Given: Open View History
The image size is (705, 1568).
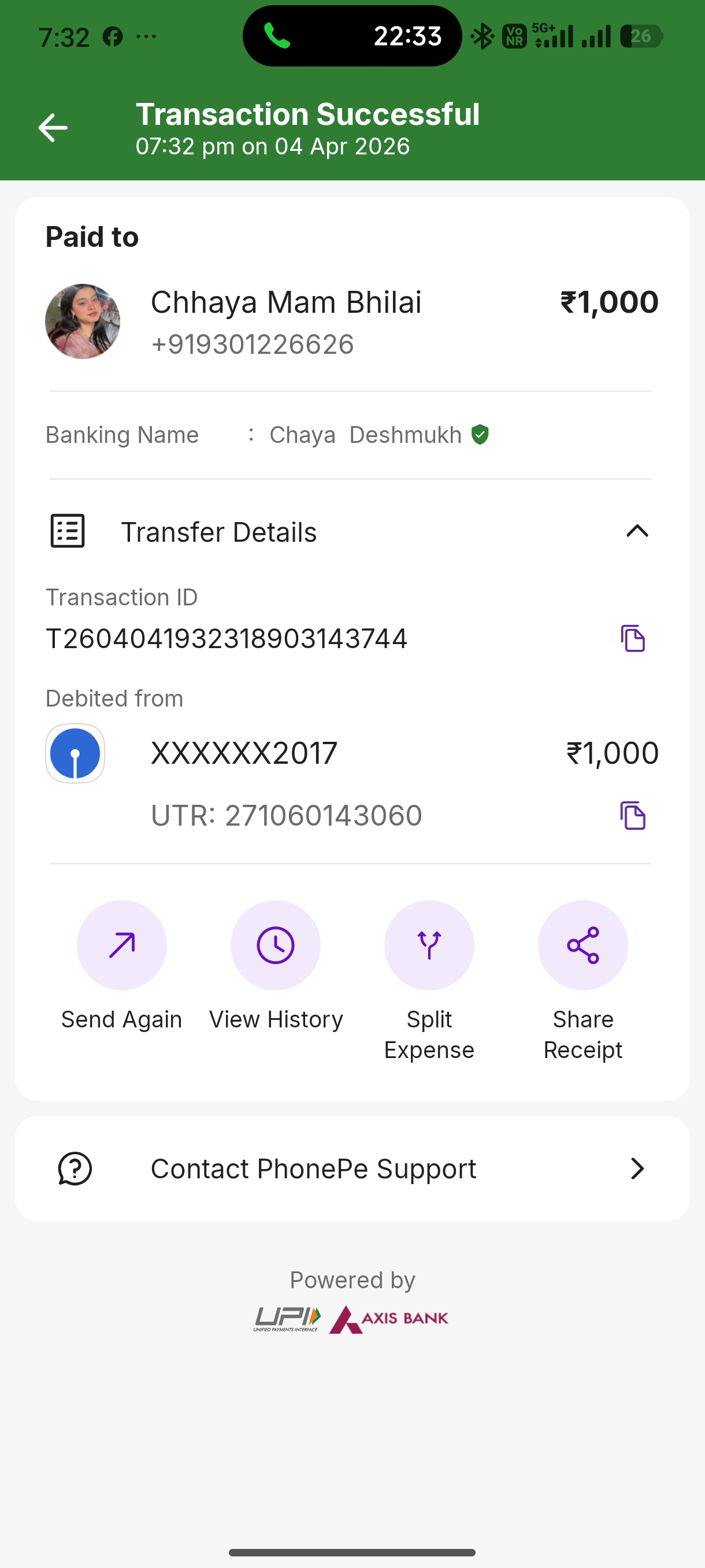Looking at the screenshot, I should [x=276, y=945].
